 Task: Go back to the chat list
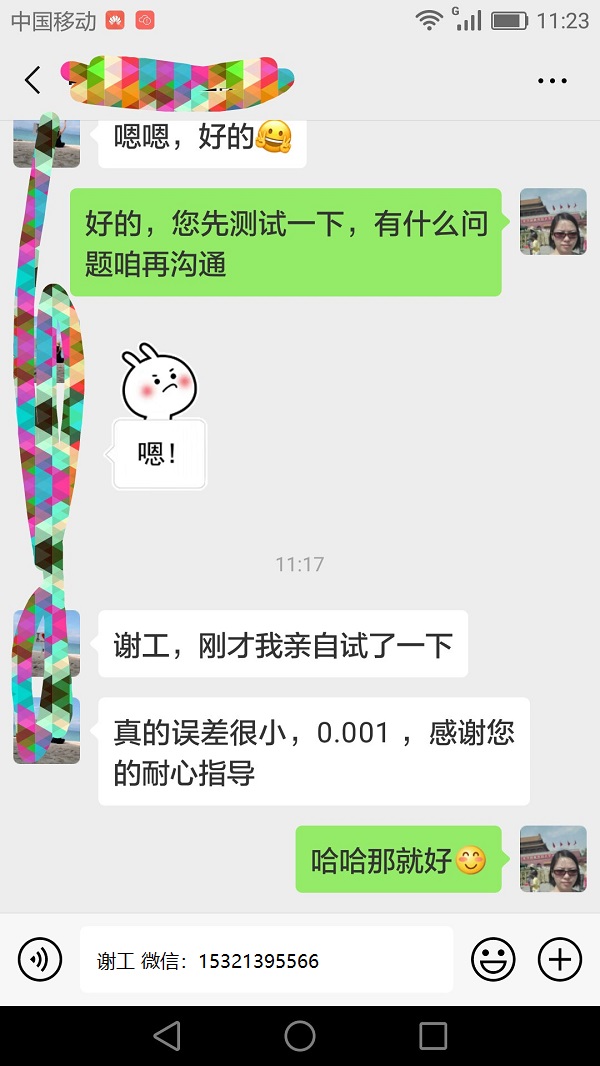33,80
